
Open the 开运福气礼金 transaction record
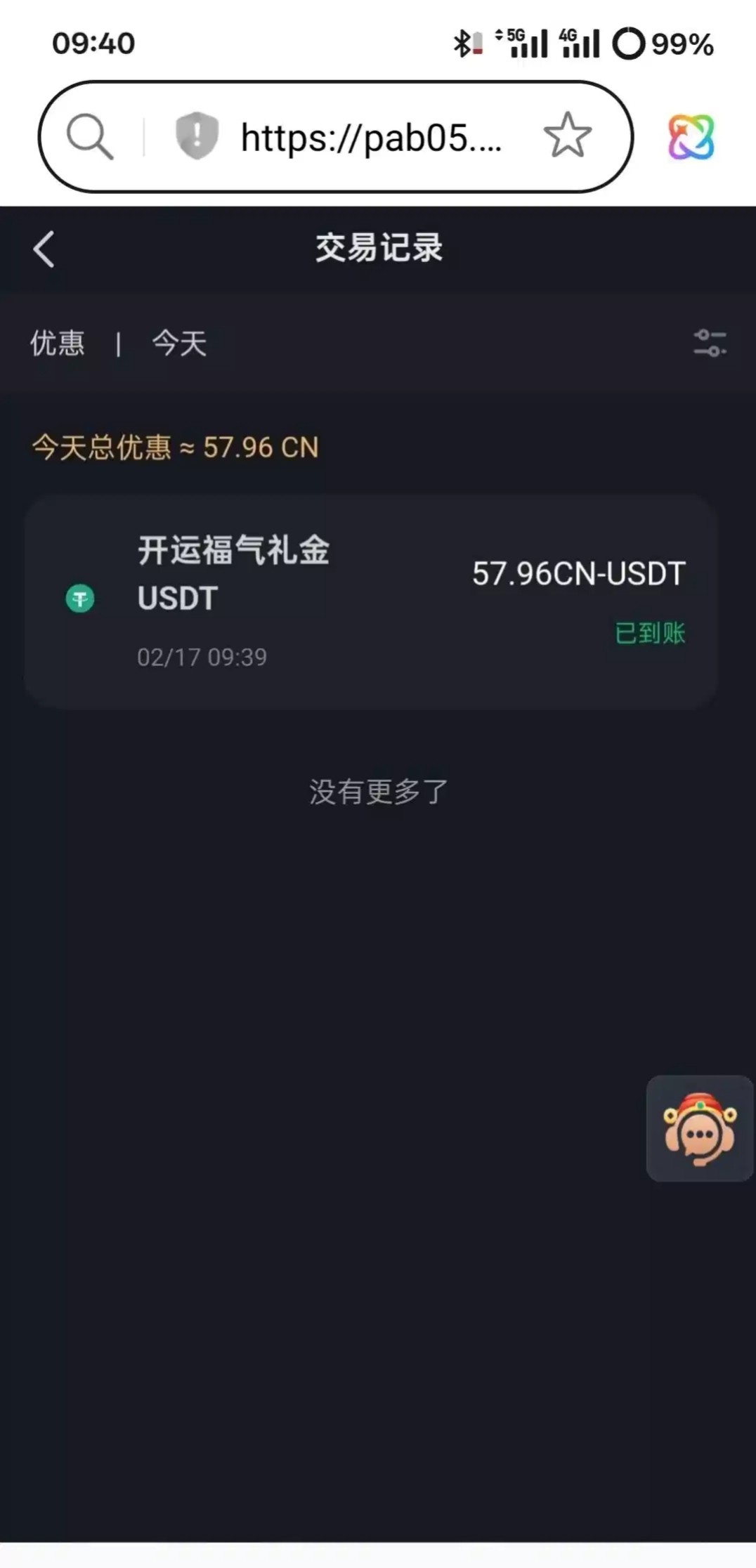[x=370, y=601]
